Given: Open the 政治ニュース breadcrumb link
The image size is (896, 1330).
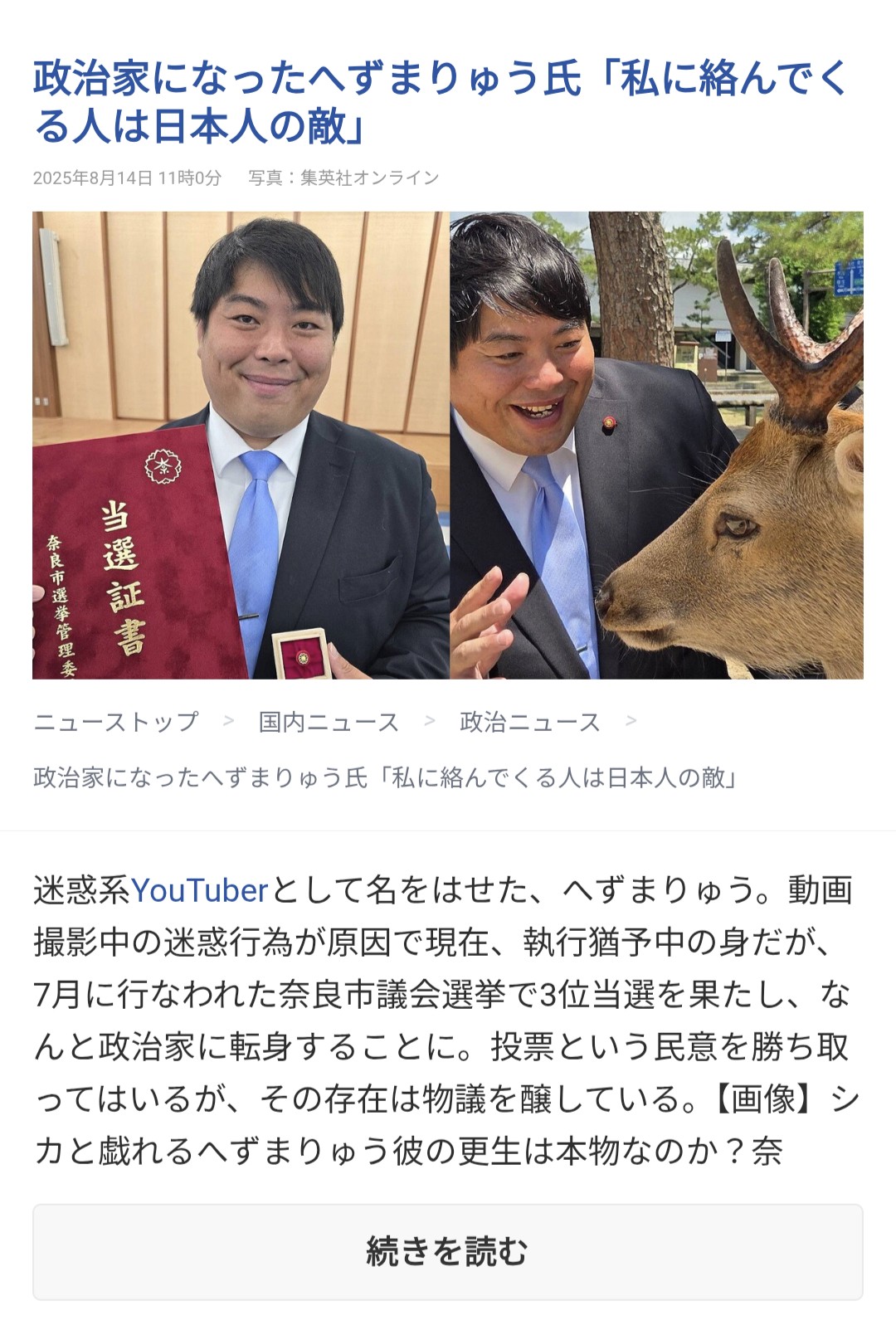Looking at the screenshot, I should coord(529,722).
